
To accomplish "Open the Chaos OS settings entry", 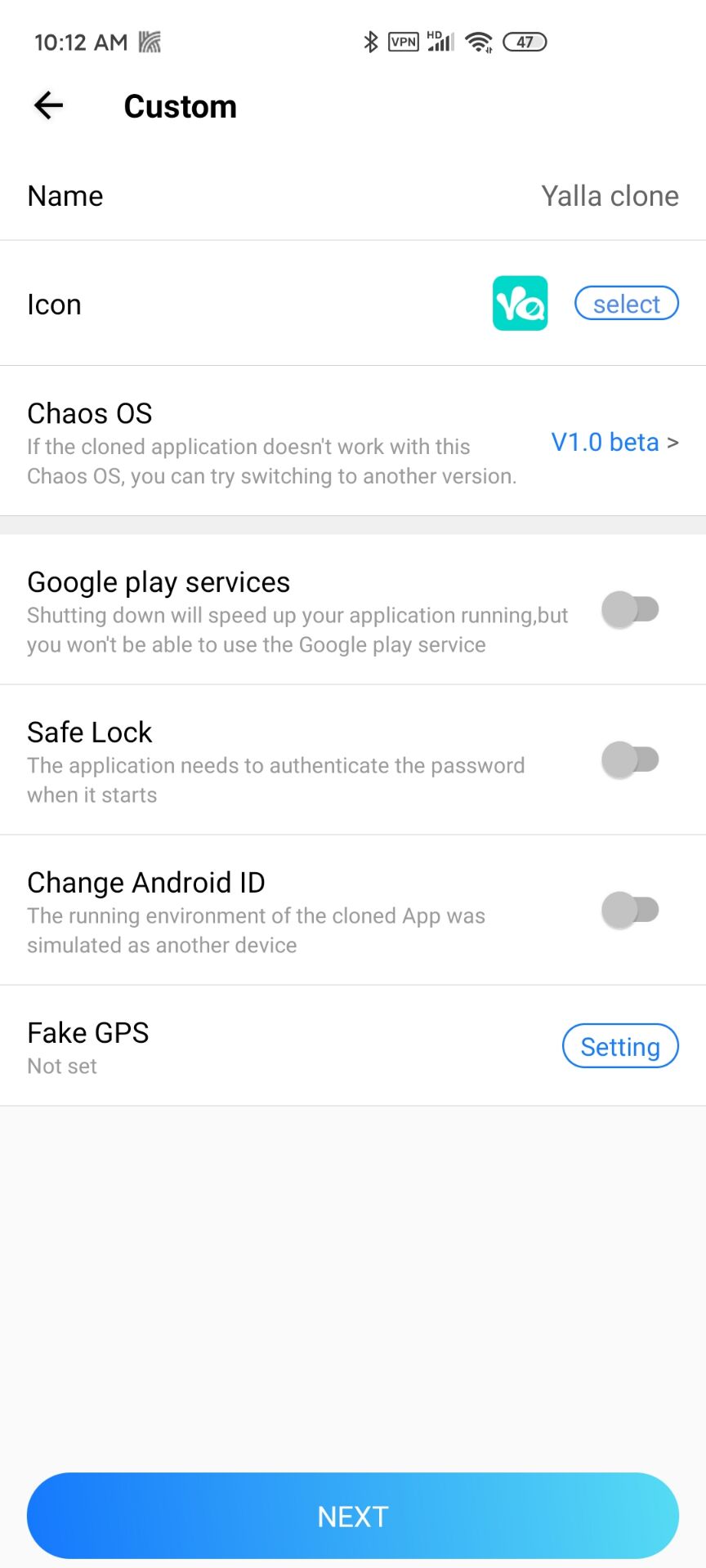I will pyautogui.click(x=89, y=413).
